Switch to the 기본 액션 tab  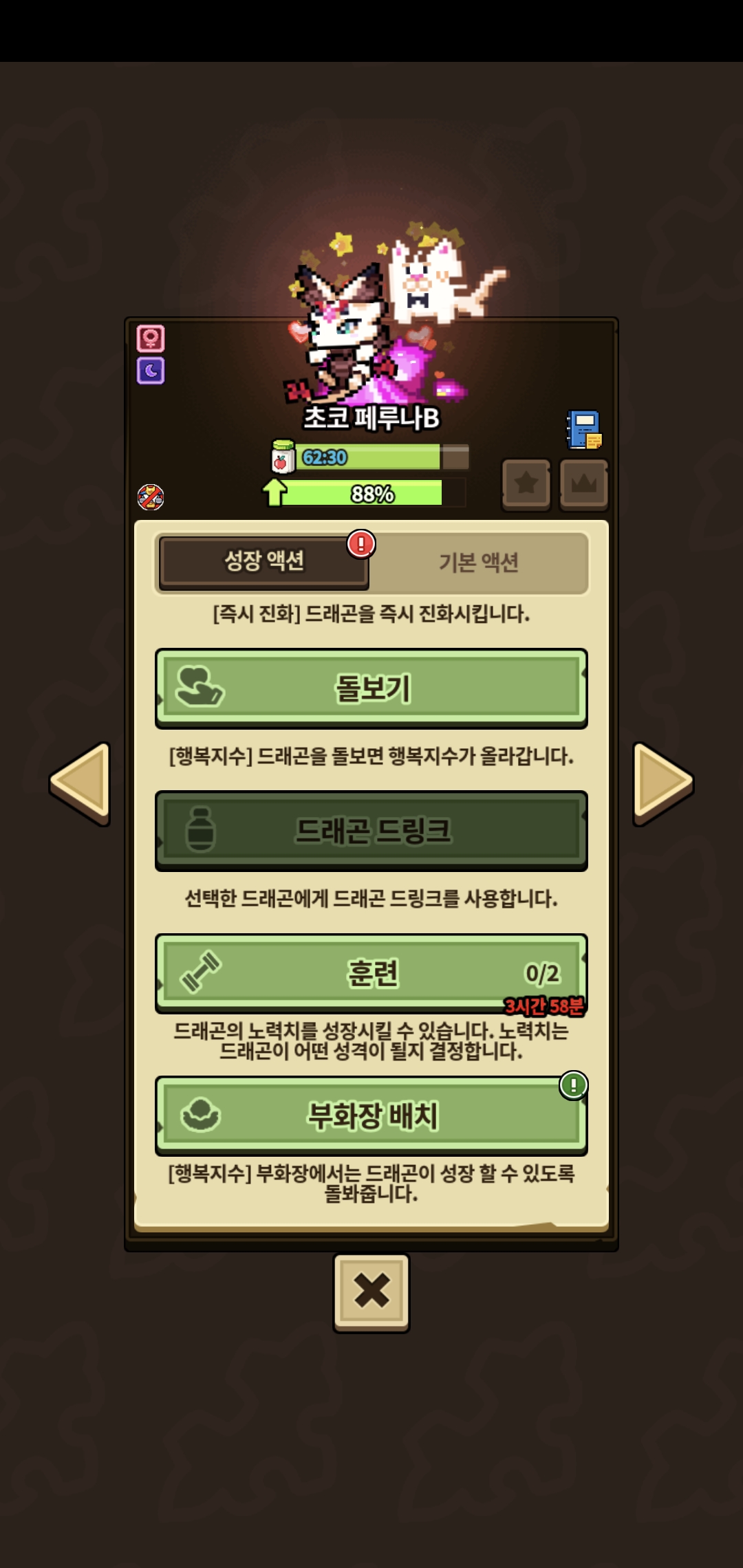(x=479, y=563)
